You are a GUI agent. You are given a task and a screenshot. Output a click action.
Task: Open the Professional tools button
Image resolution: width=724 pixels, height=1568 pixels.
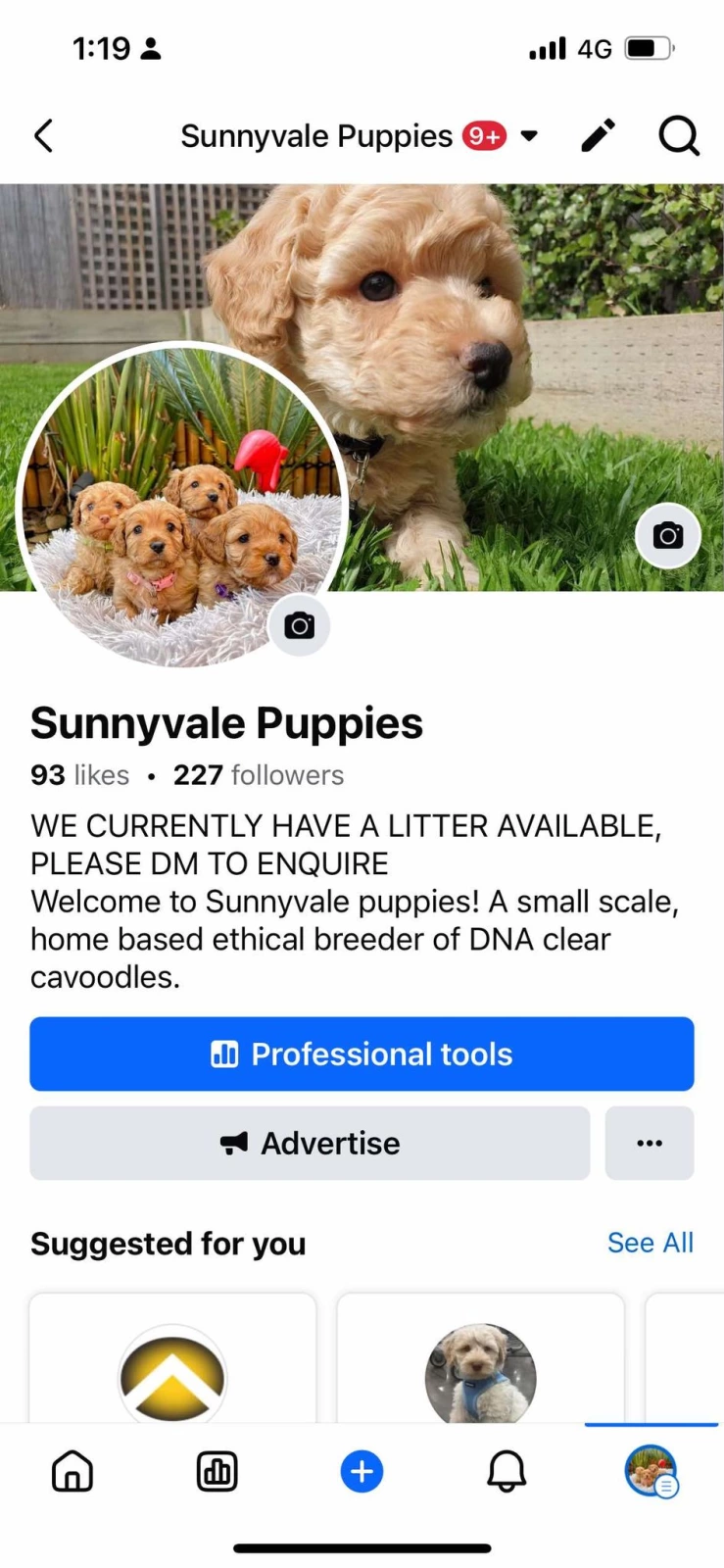click(362, 1053)
